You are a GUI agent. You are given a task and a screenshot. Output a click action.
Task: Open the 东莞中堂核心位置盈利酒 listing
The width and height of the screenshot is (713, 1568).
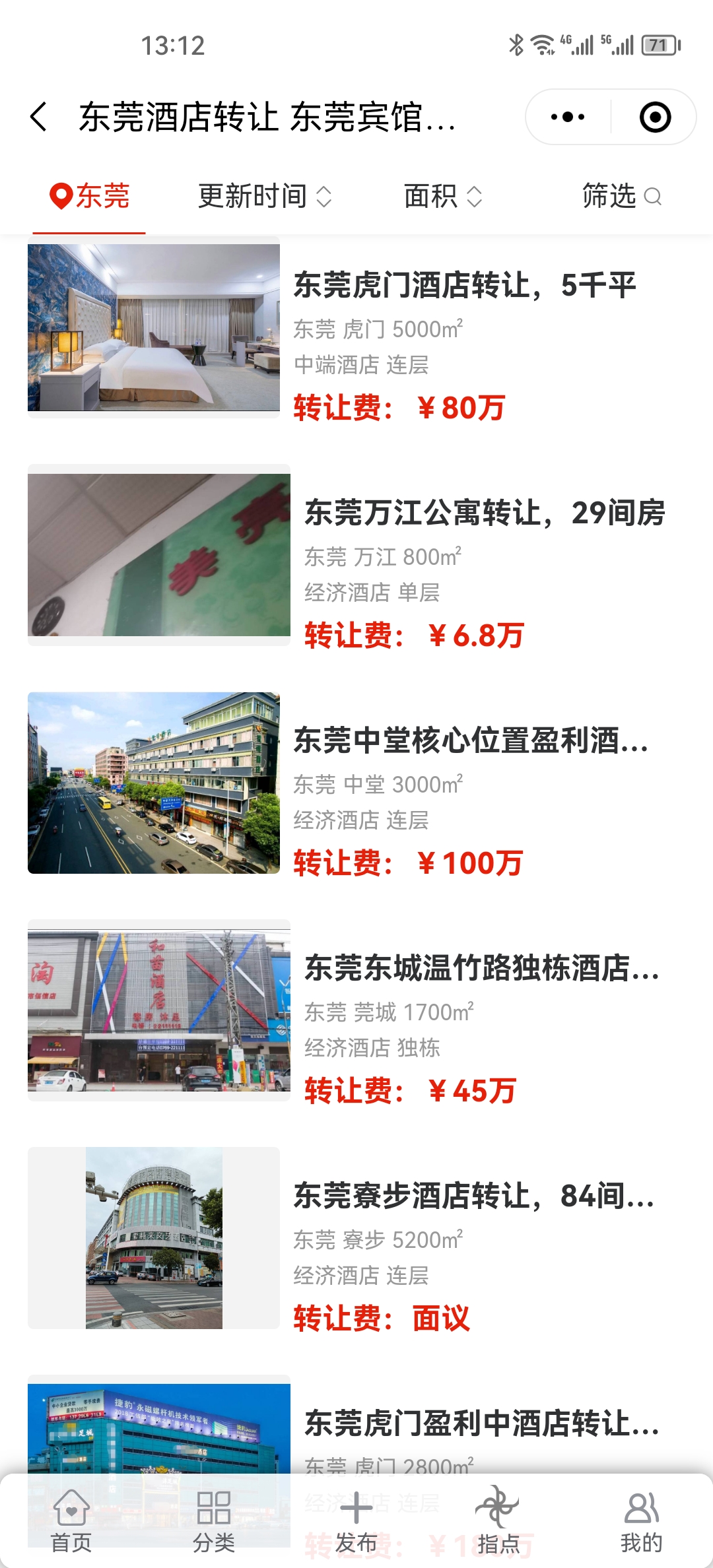[470, 740]
